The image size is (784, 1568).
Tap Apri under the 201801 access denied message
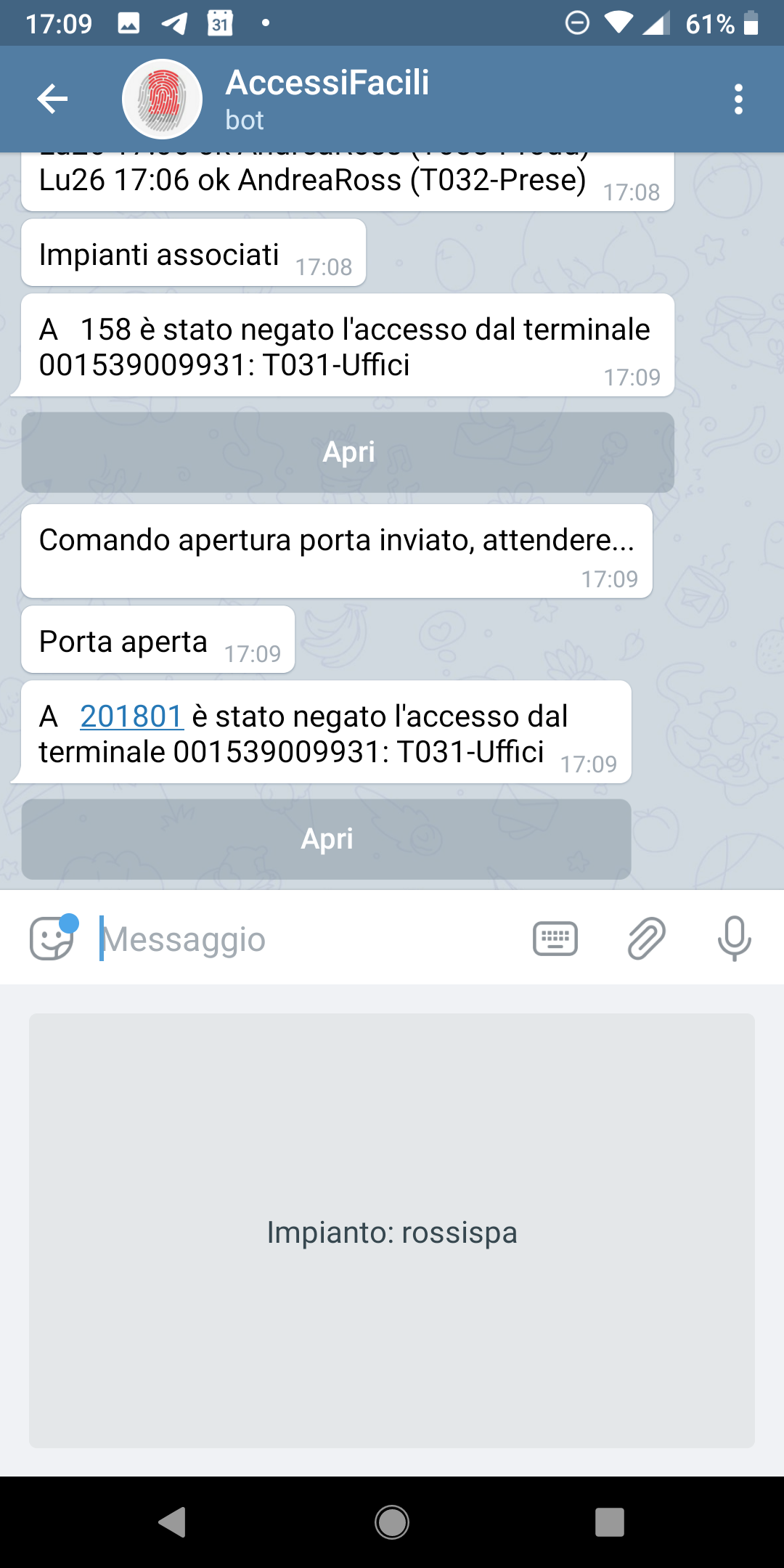326,839
